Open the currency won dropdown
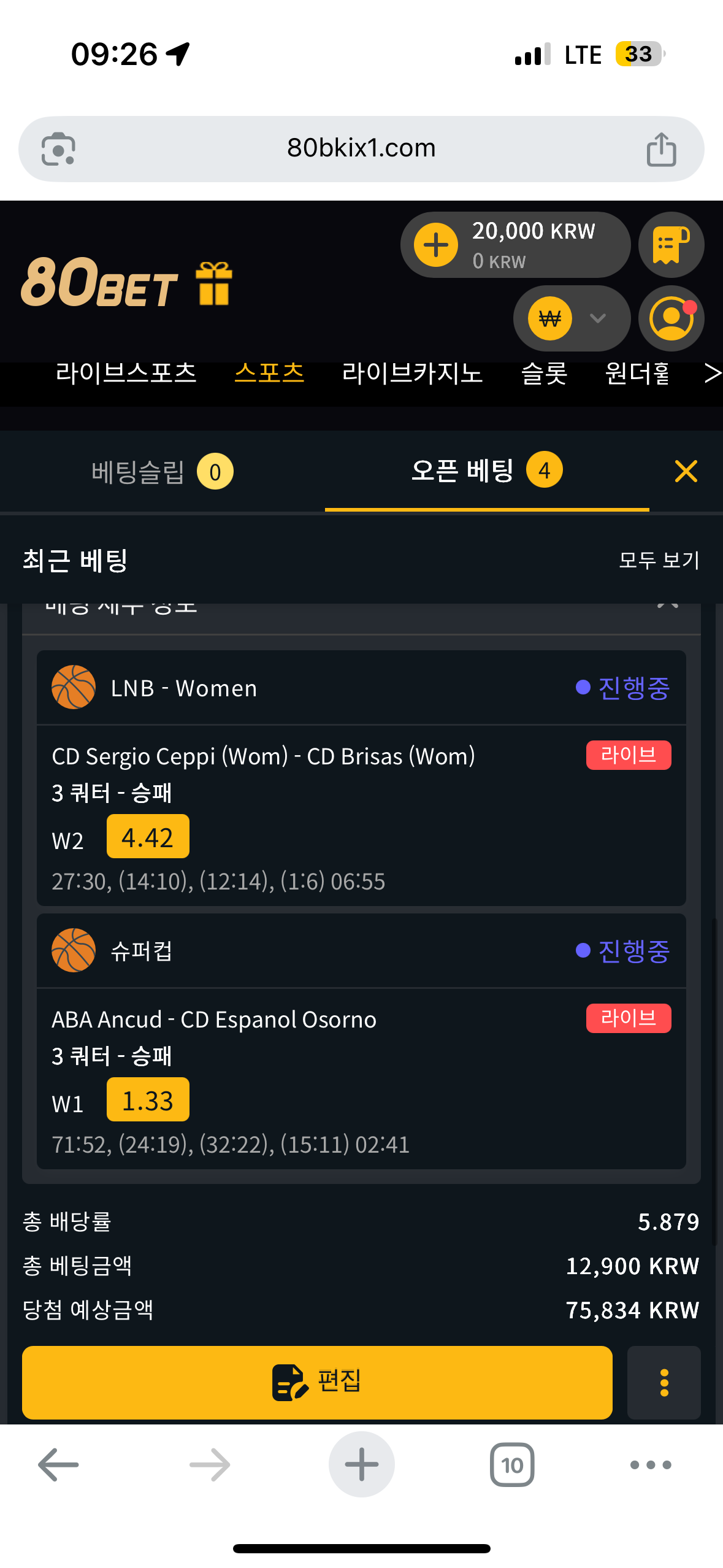Image resolution: width=723 pixels, height=1568 pixels. click(x=572, y=318)
